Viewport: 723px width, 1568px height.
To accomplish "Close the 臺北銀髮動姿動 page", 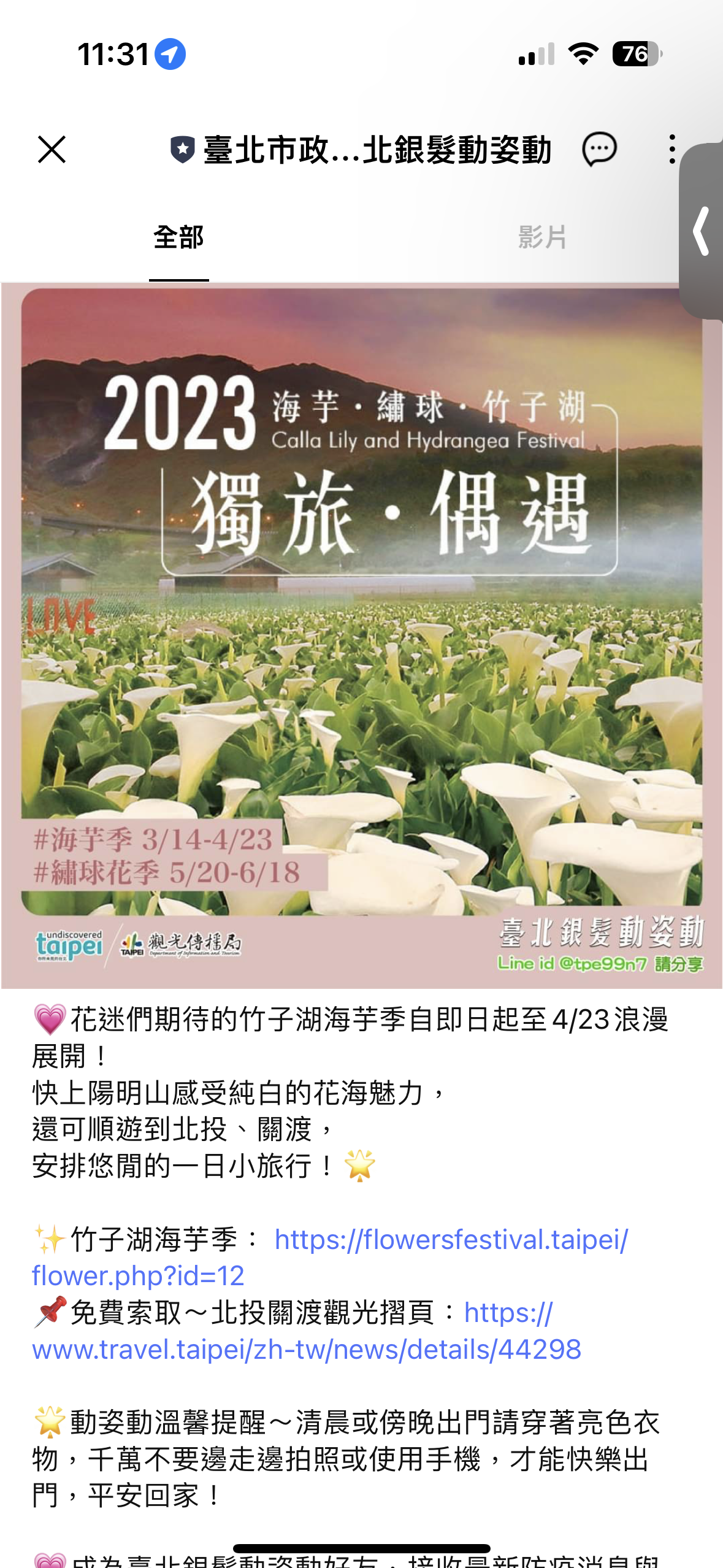I will pyautogui.click(x=52, y=150).
